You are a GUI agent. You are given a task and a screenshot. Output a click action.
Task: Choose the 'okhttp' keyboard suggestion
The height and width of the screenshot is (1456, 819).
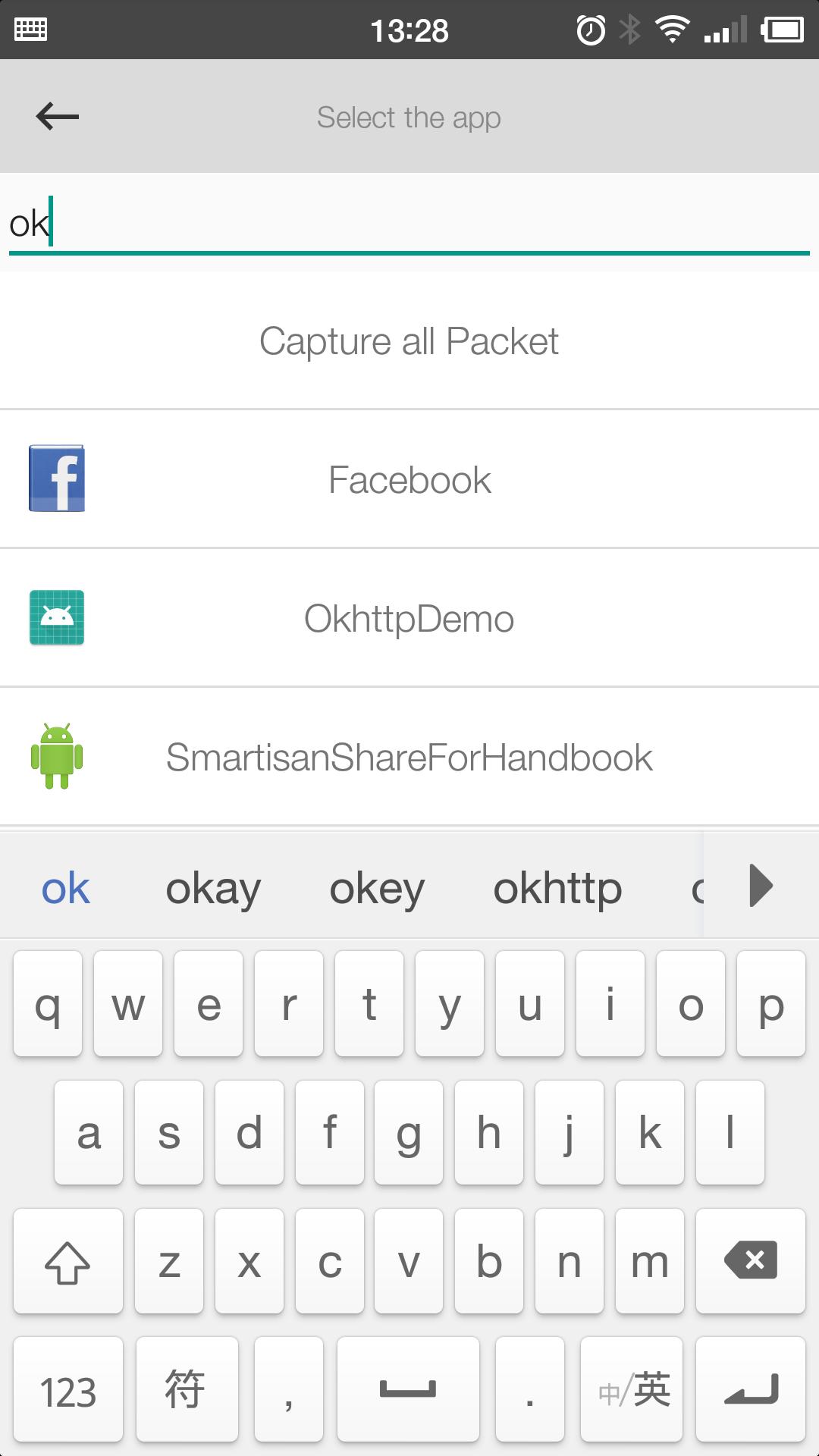(557, 887)
